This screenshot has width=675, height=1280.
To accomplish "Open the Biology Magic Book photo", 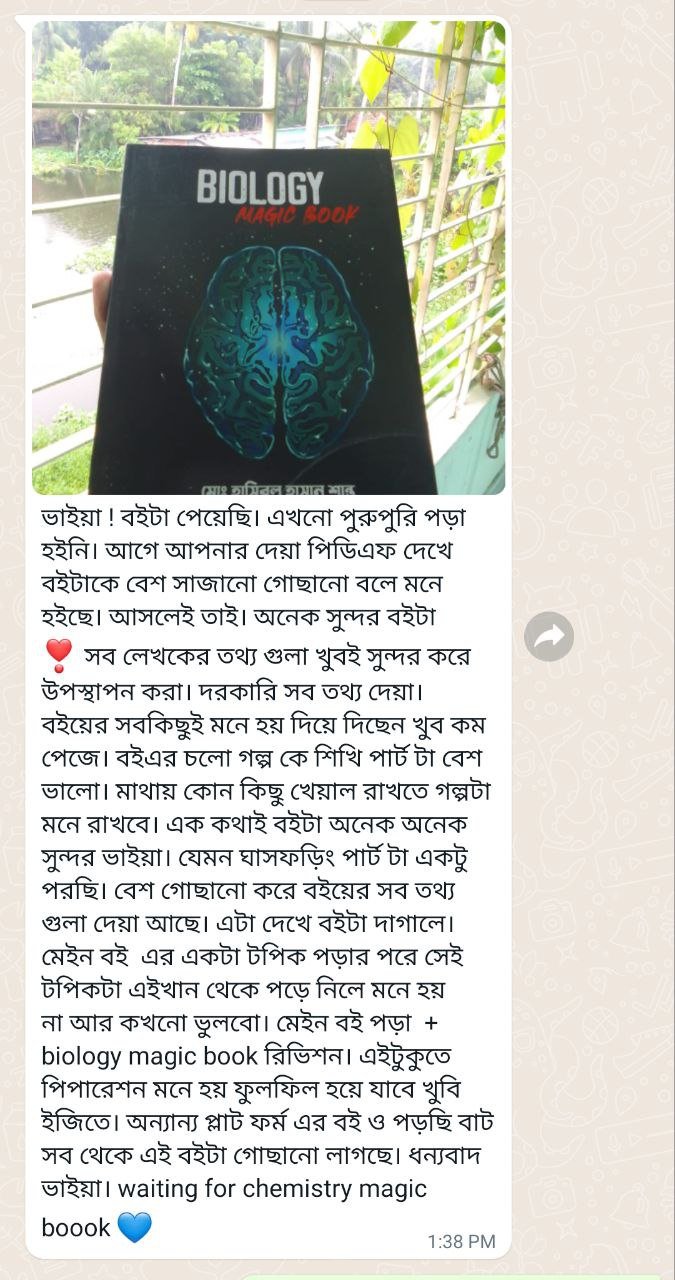I will 268,258.
